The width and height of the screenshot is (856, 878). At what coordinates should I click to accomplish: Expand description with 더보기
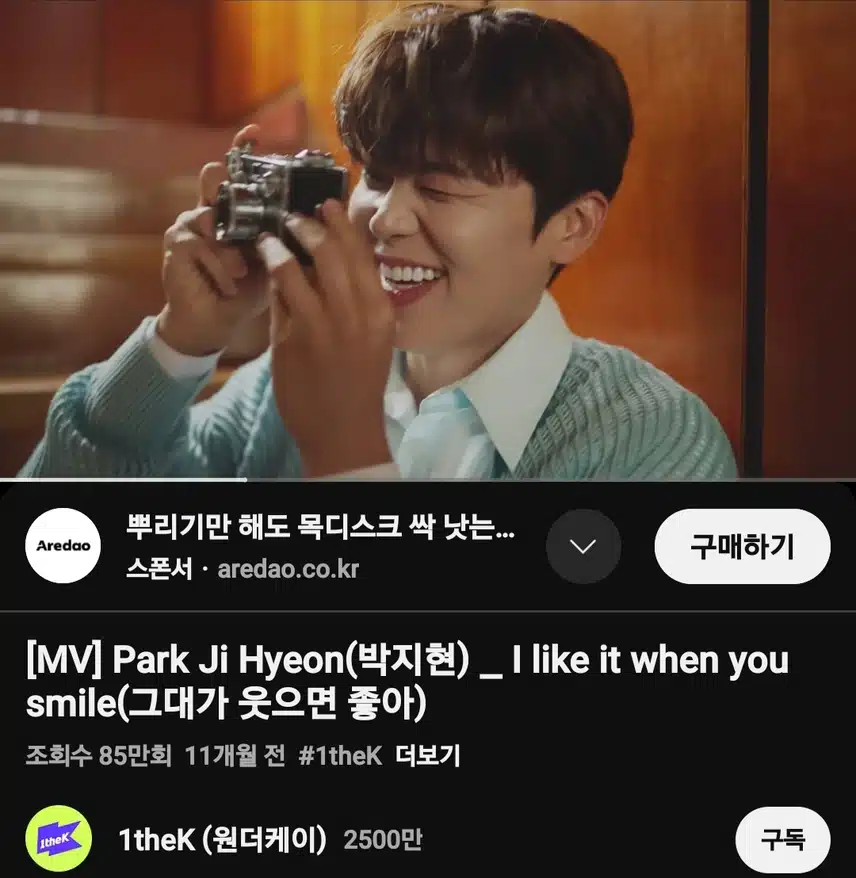[x=427, y=755]
